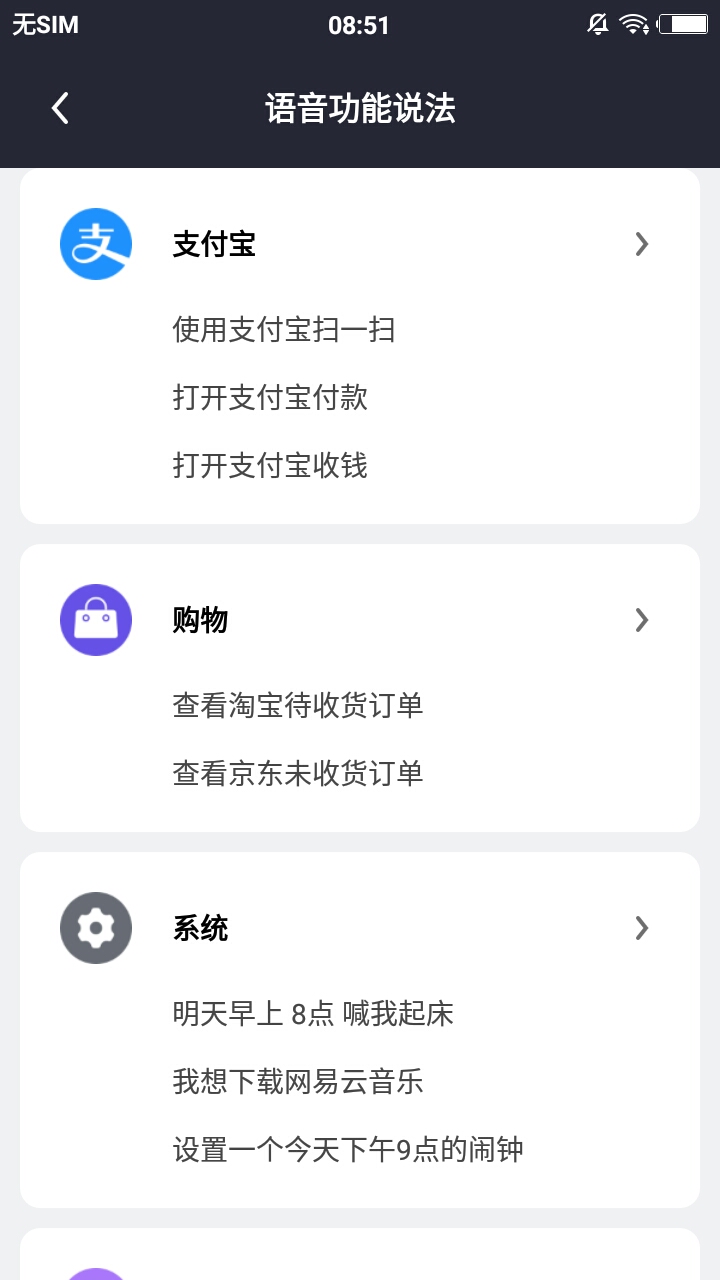Tap the gray gear system (系统) icon
This screenshot has height=1280, width=720.
coord(95,928)
